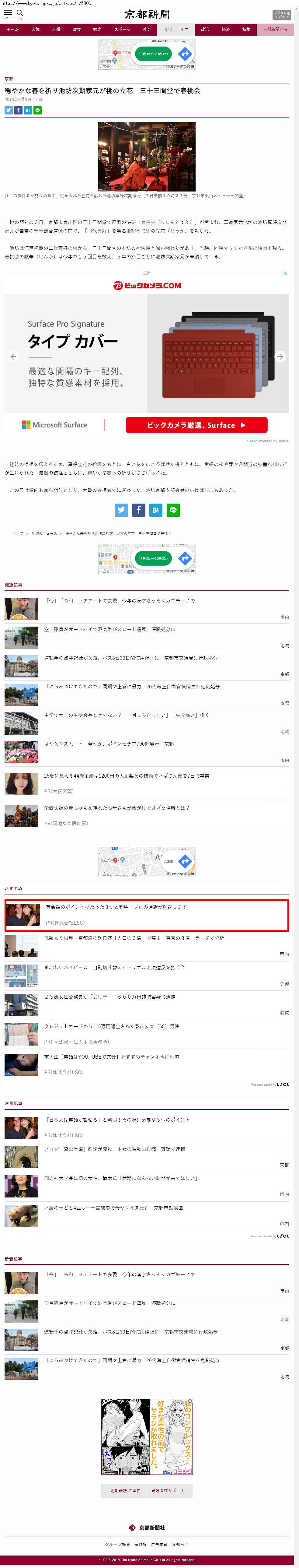Read 同志社大学長に初の女性 article

click(x=120, y=1178)
